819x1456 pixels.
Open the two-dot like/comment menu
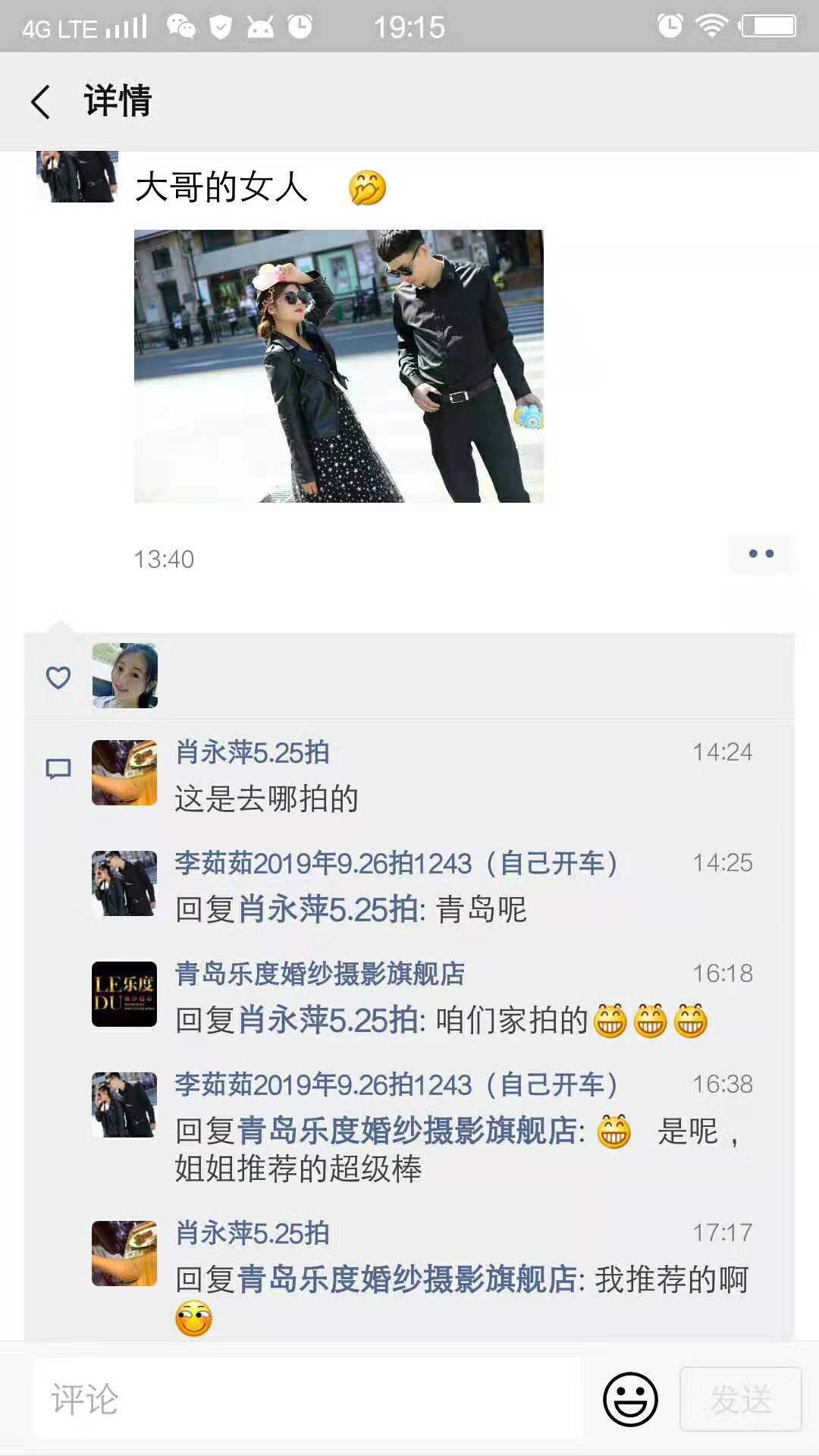[761, 554]
